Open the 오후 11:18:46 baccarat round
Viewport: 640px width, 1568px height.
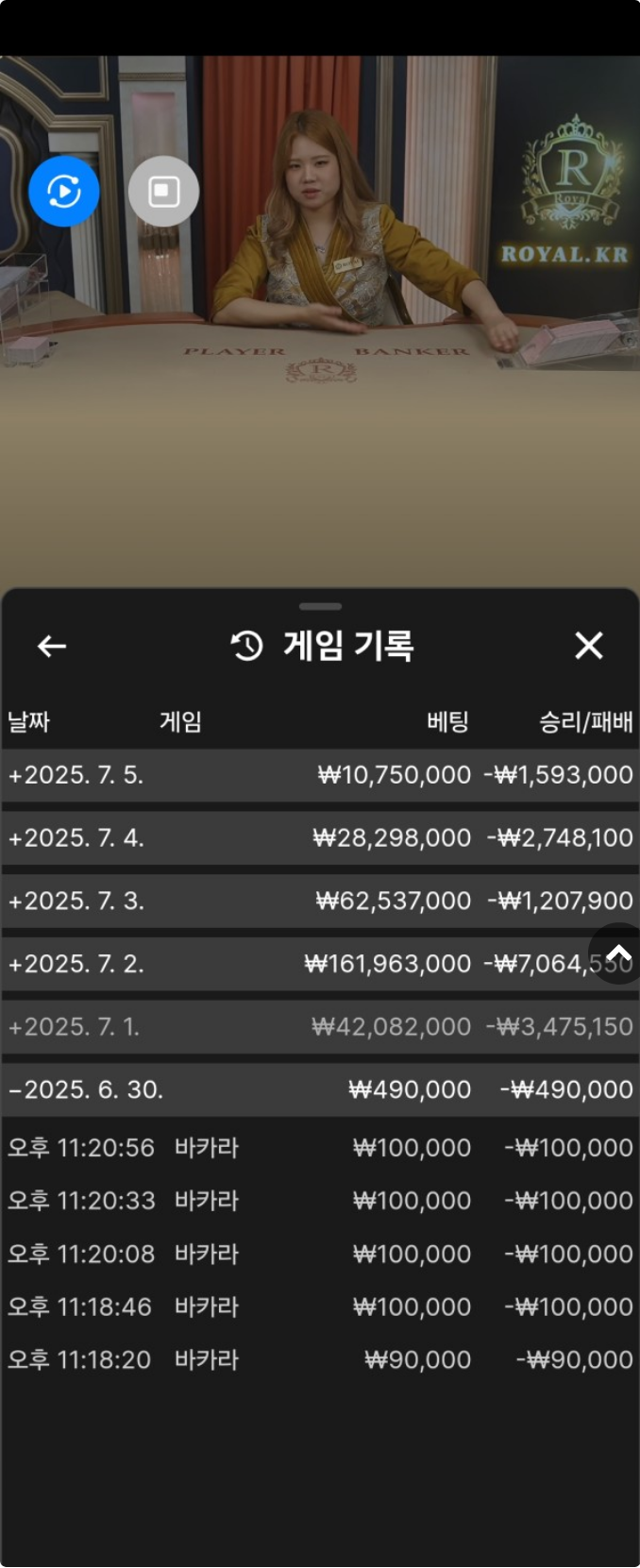click(319, 1307)
